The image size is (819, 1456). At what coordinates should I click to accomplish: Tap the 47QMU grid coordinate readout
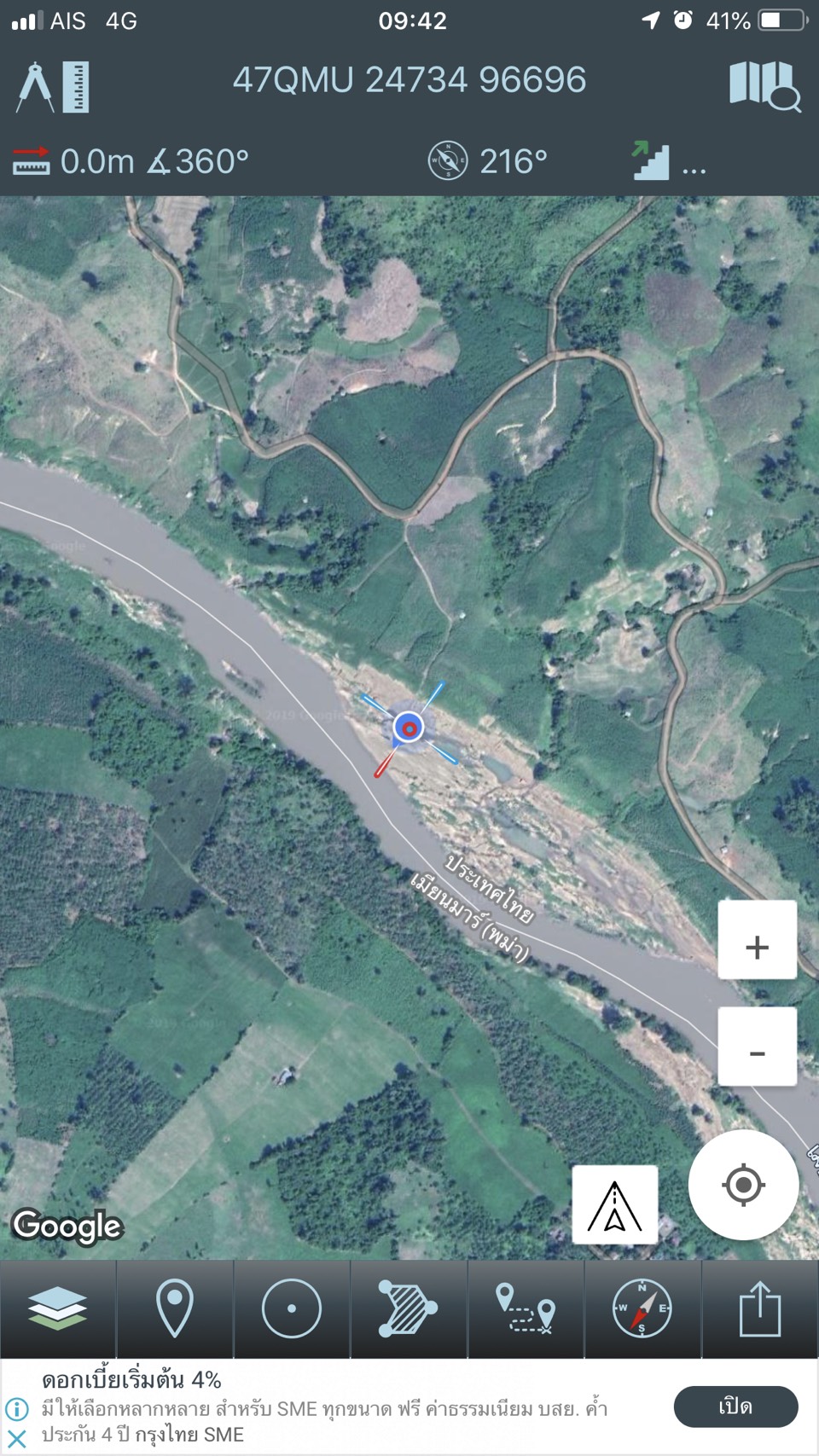(409, 80)
